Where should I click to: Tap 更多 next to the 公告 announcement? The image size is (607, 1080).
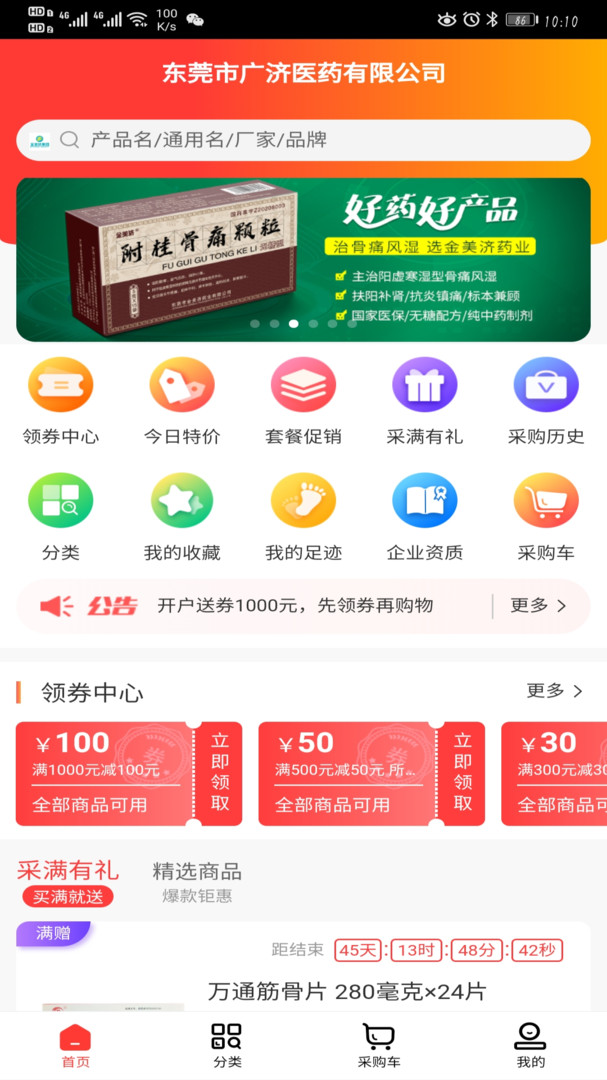(538, 605)
